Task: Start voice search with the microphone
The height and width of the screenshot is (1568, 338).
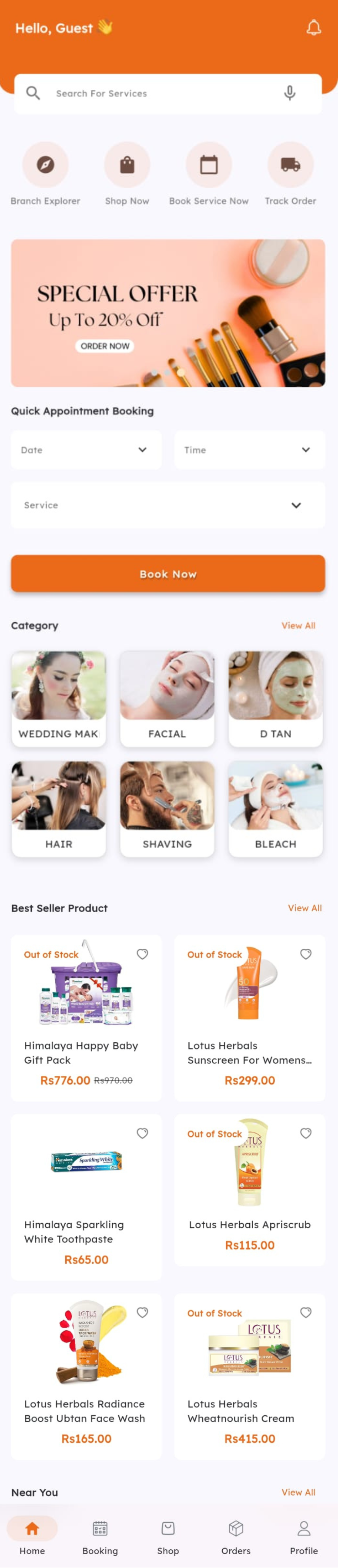Action: [290, 93]
